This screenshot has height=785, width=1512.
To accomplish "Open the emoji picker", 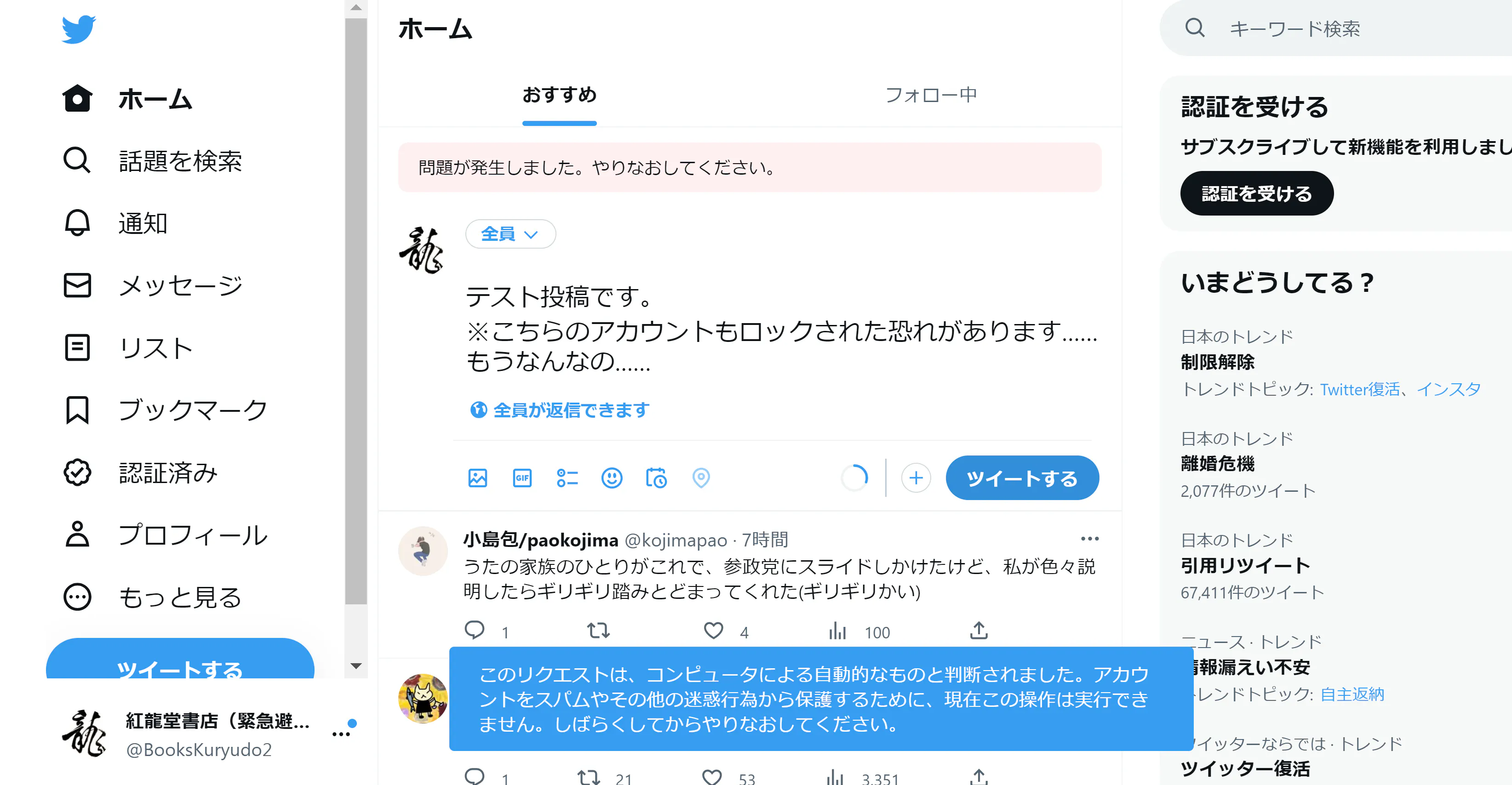I will (612, 478).
